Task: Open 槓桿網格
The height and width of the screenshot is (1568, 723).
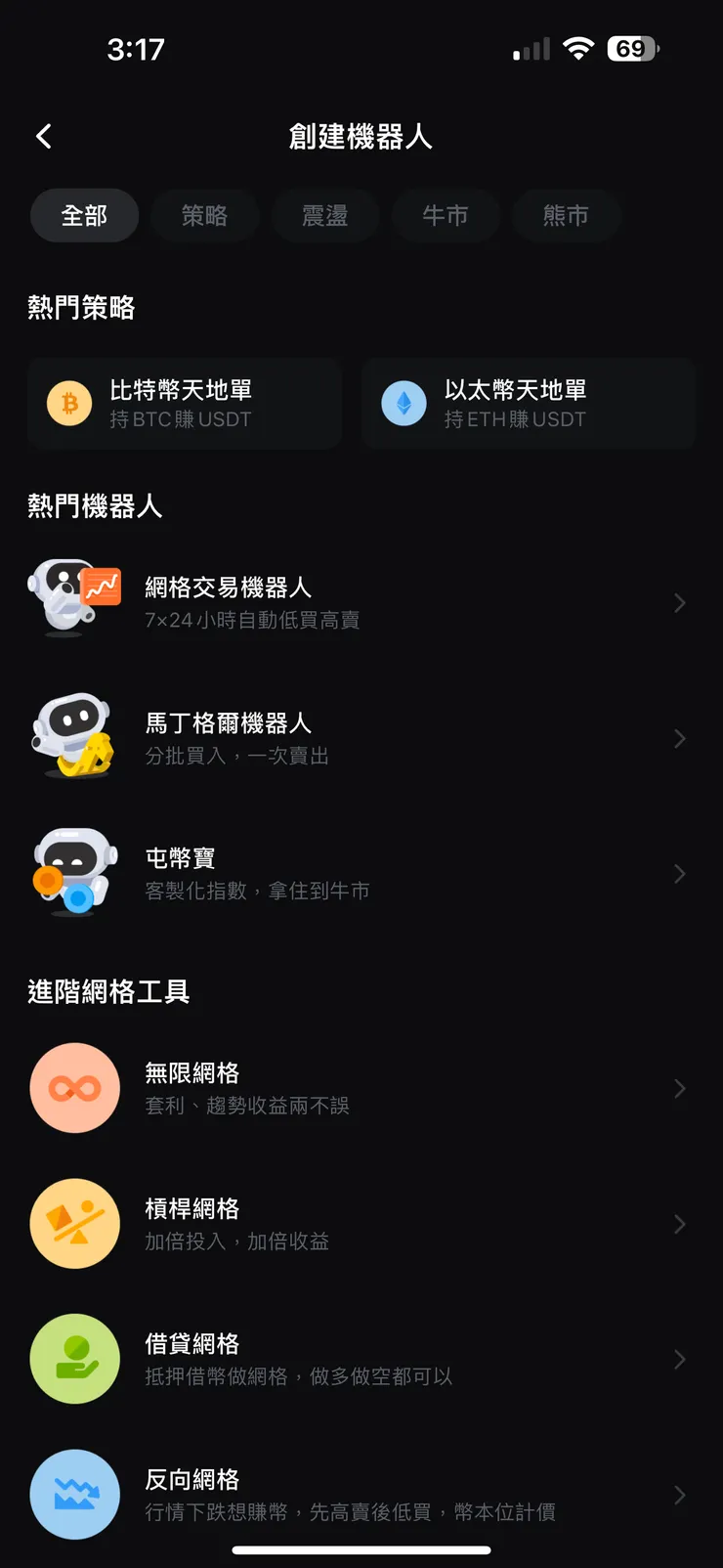Action: 361,1224
